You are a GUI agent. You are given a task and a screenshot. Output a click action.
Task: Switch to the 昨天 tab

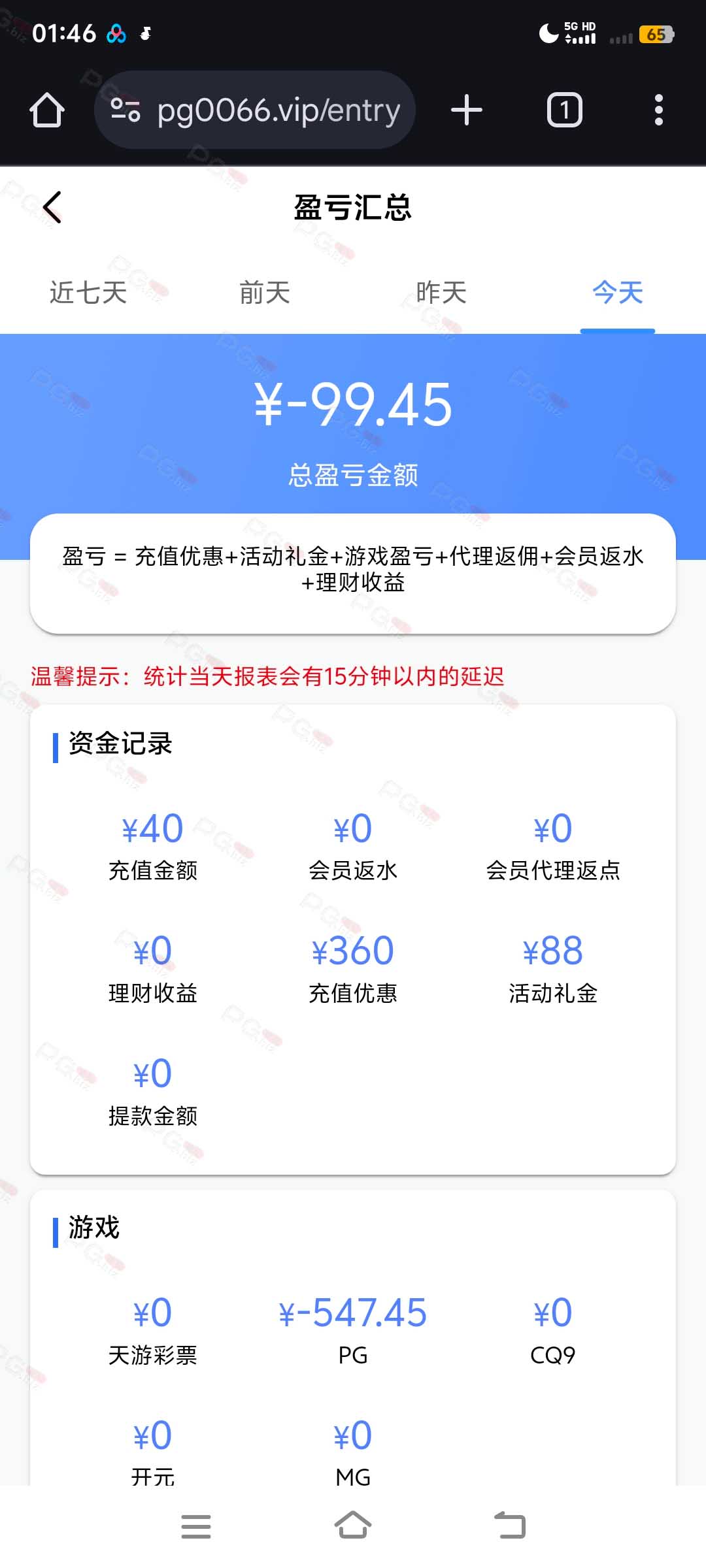point(441,292)
